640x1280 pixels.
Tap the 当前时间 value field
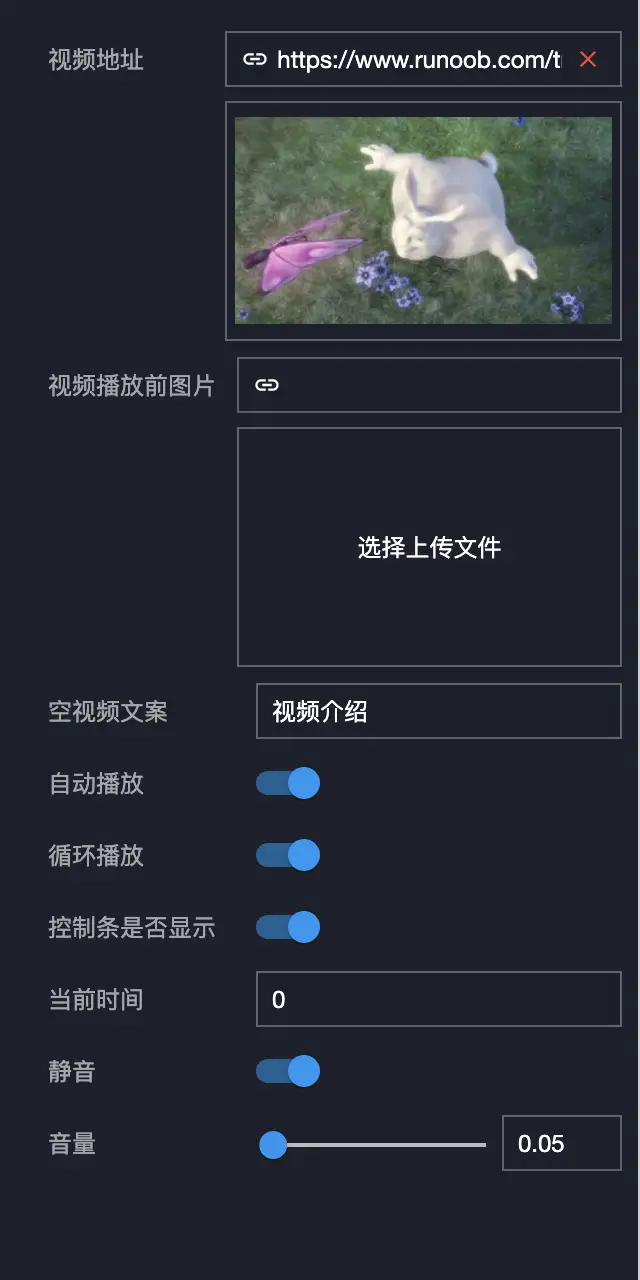tap(438, 999)
